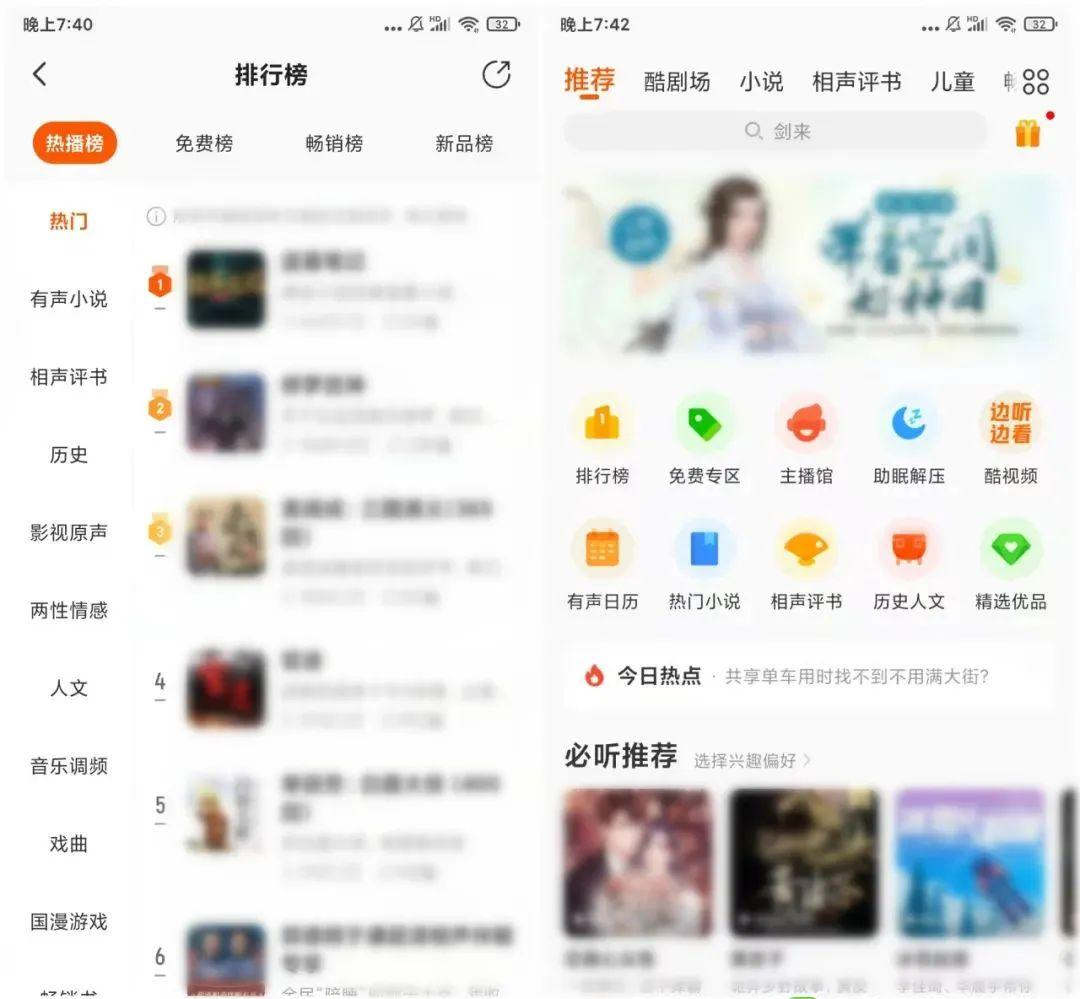Select the 有声小说 category

tap(69, 299)
